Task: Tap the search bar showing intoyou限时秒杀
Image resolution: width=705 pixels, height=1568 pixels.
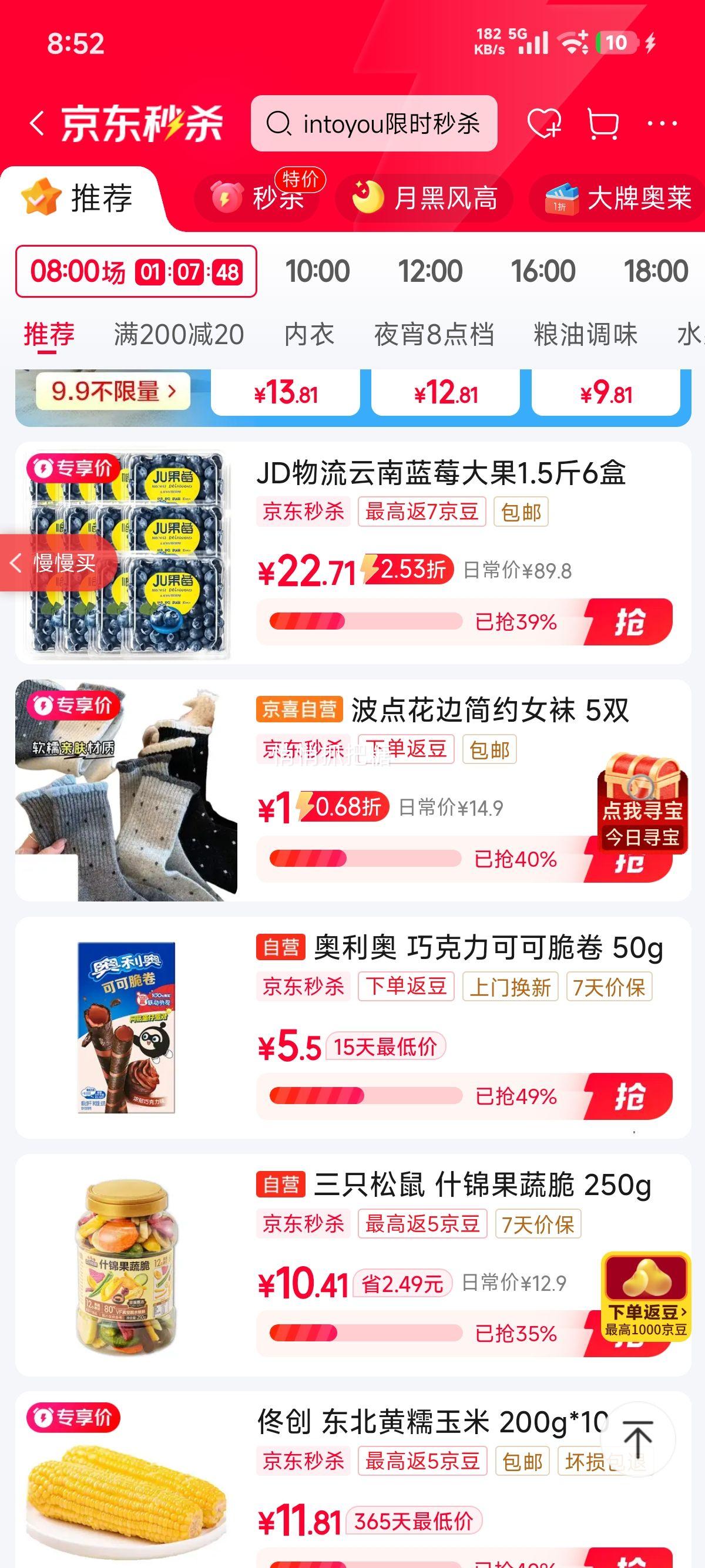Action: [x=374, y=124]
